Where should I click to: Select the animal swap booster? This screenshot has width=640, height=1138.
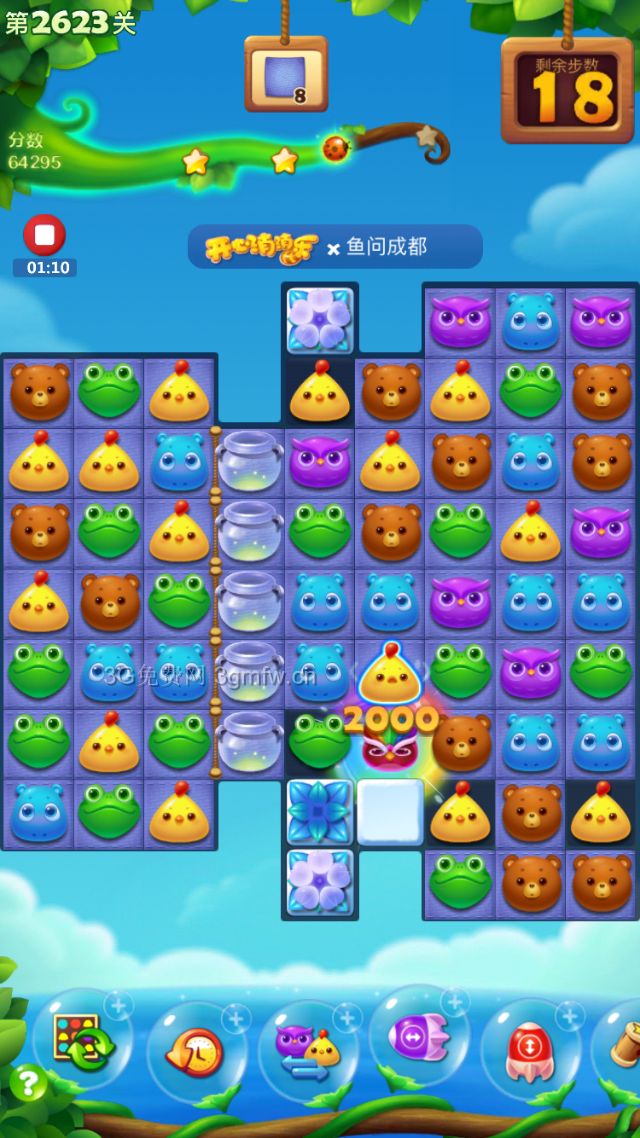(x=308, y=1051)
